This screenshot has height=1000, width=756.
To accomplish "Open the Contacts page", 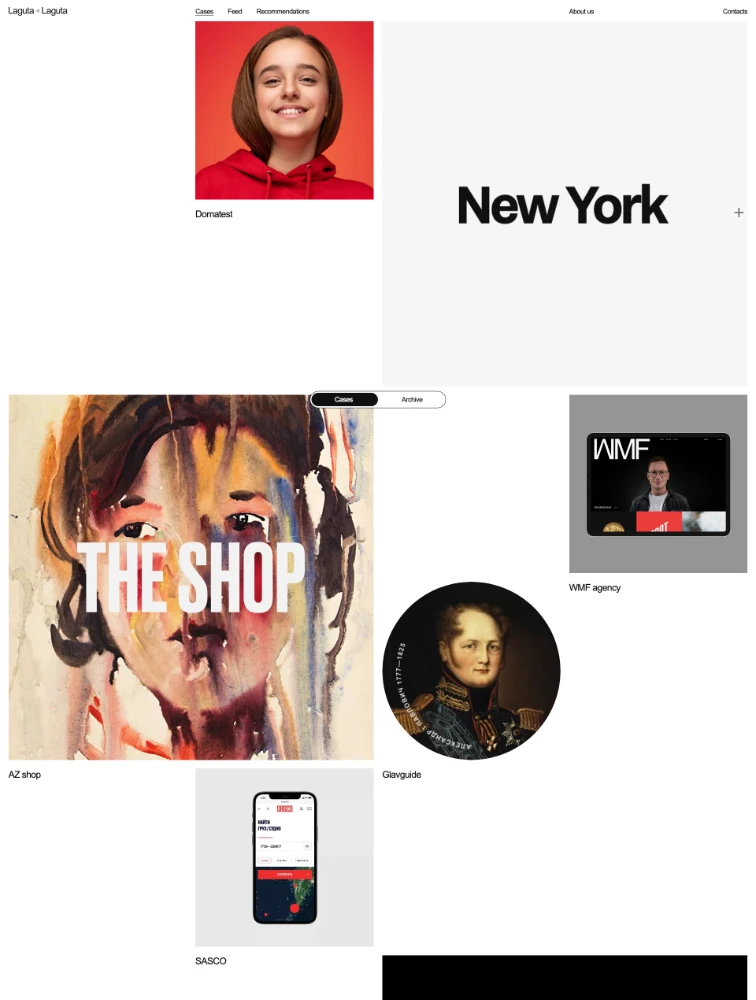I will pos(734,12).
